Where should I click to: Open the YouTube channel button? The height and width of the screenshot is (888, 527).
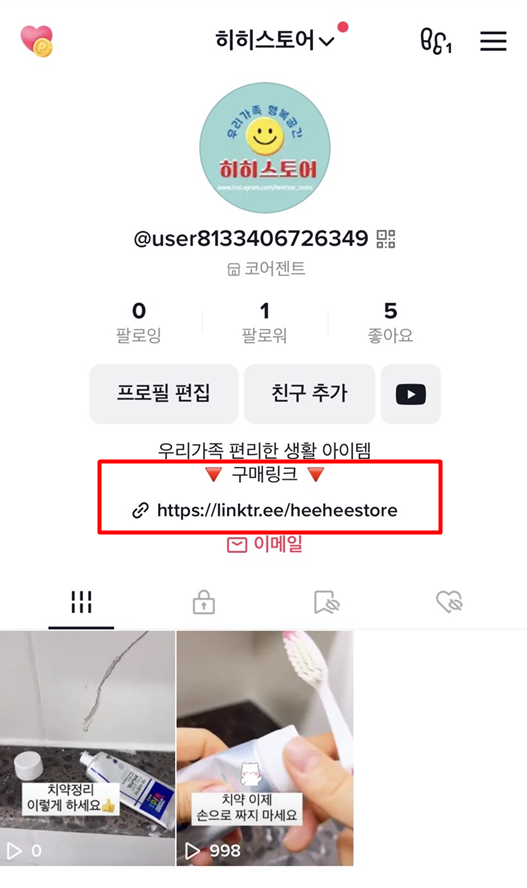411,394
